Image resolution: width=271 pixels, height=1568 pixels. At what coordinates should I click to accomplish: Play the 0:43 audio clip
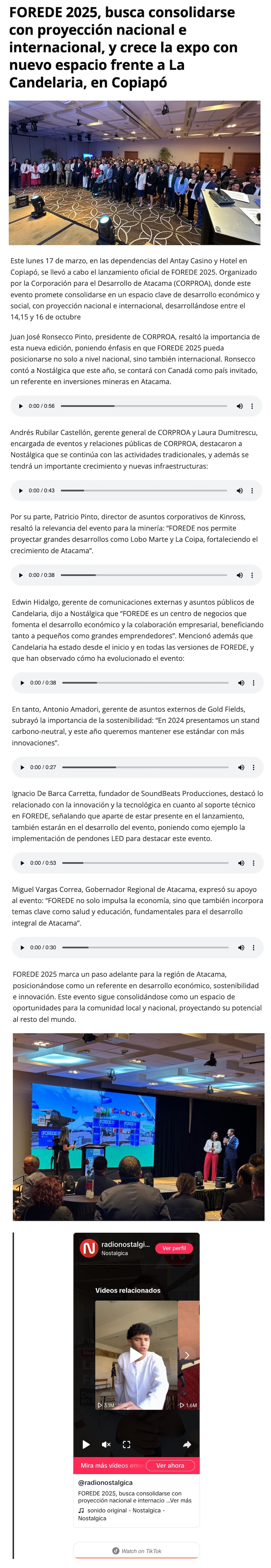point(21,490)
